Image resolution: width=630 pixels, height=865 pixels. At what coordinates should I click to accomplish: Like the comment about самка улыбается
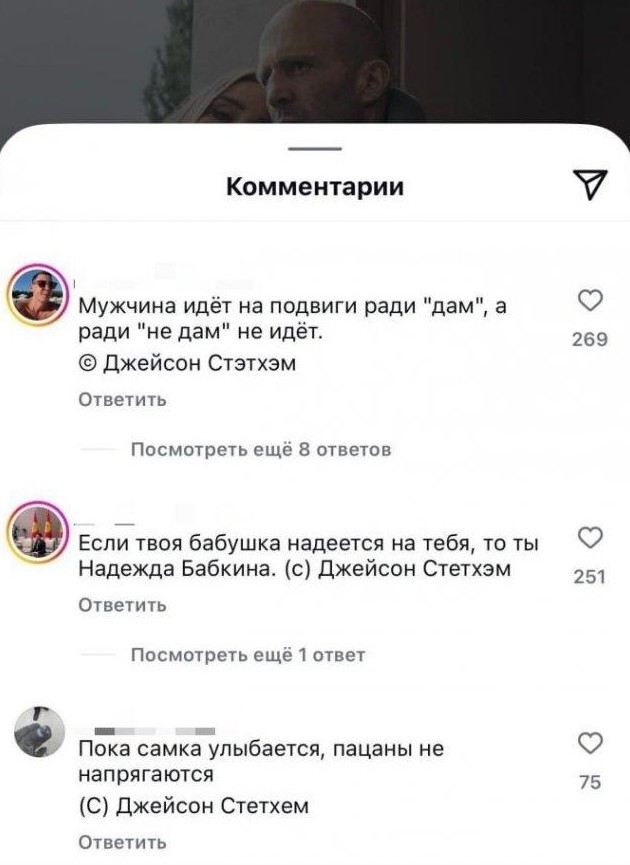(590, 743)
